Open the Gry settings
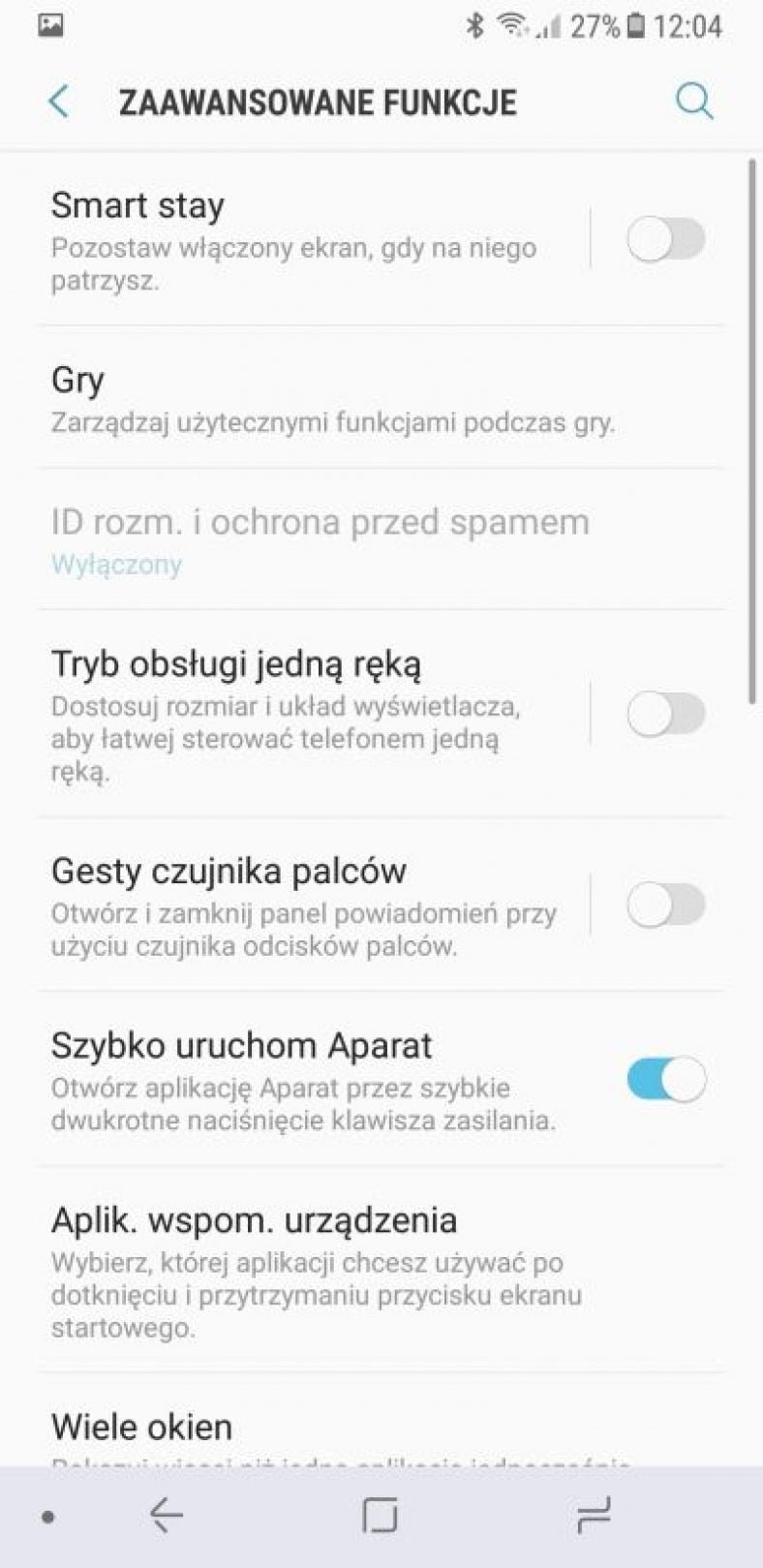This screenshot has width=763, height=1568. point(381,398)
